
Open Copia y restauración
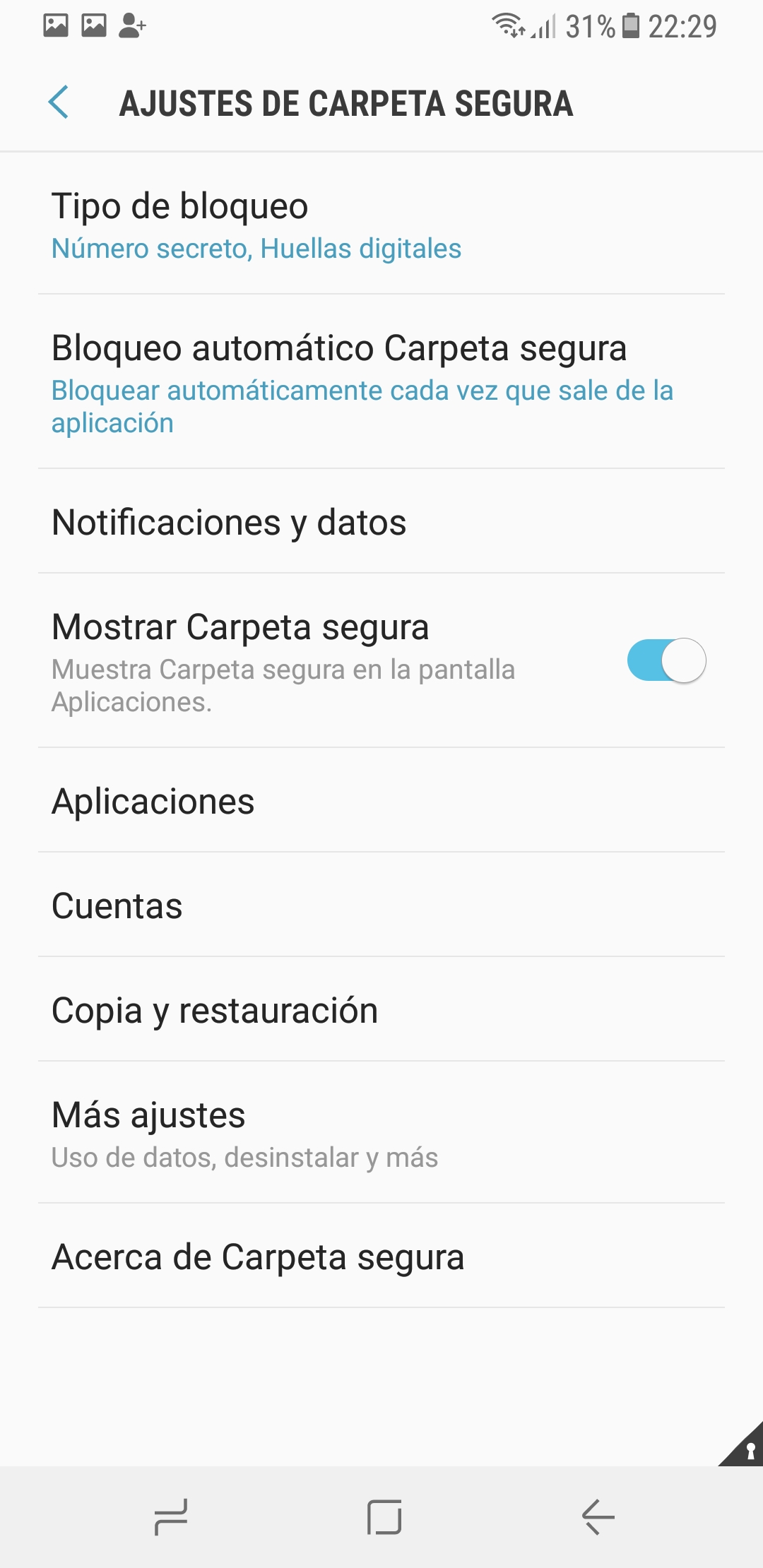(381, 1009)
